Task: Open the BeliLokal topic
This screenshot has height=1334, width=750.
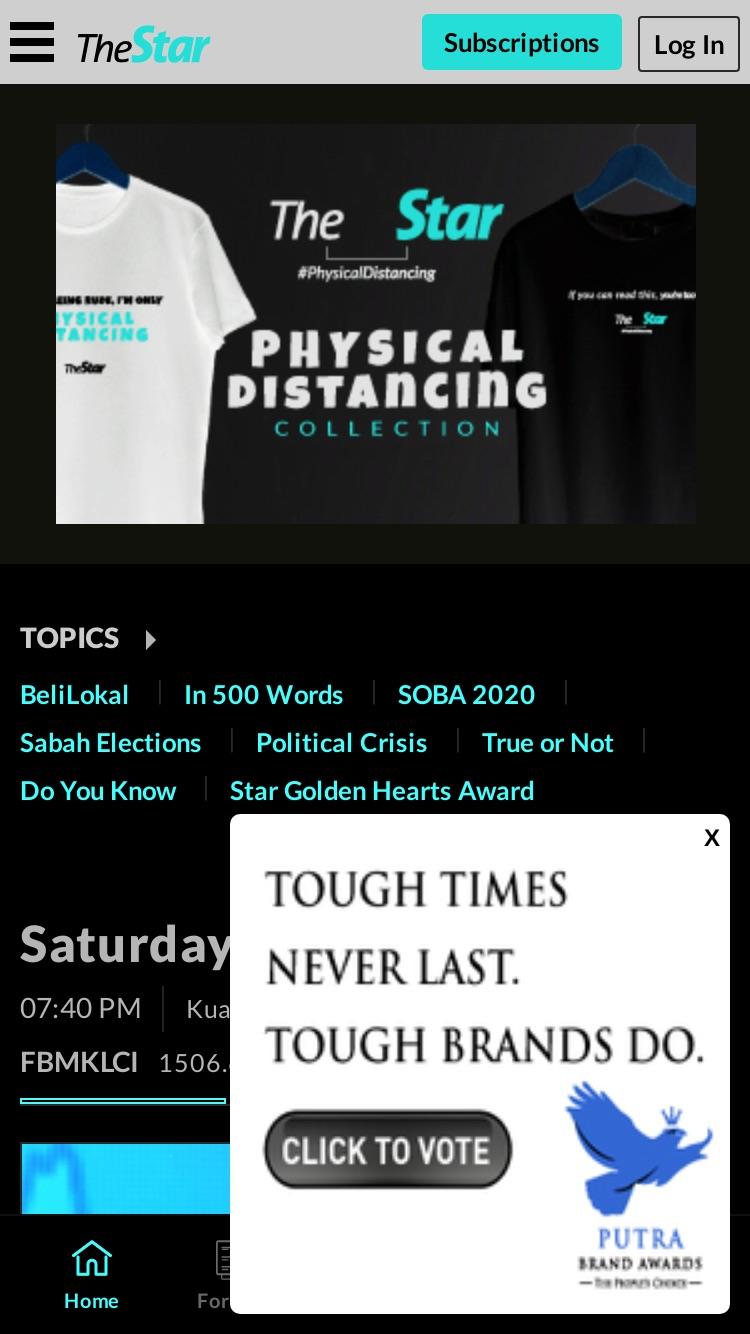Action: click(75, 694)
